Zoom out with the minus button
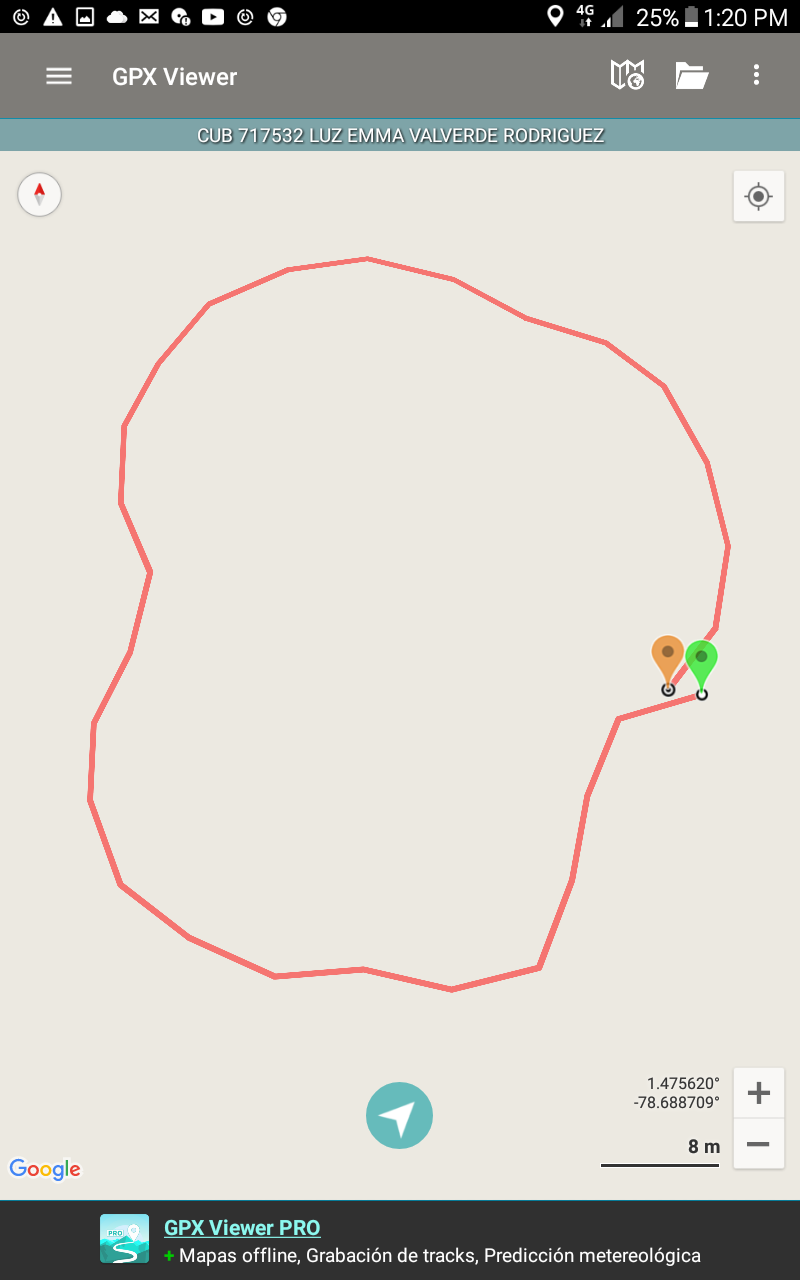This screenshot has width=800, height=1280. [758, 1143]
